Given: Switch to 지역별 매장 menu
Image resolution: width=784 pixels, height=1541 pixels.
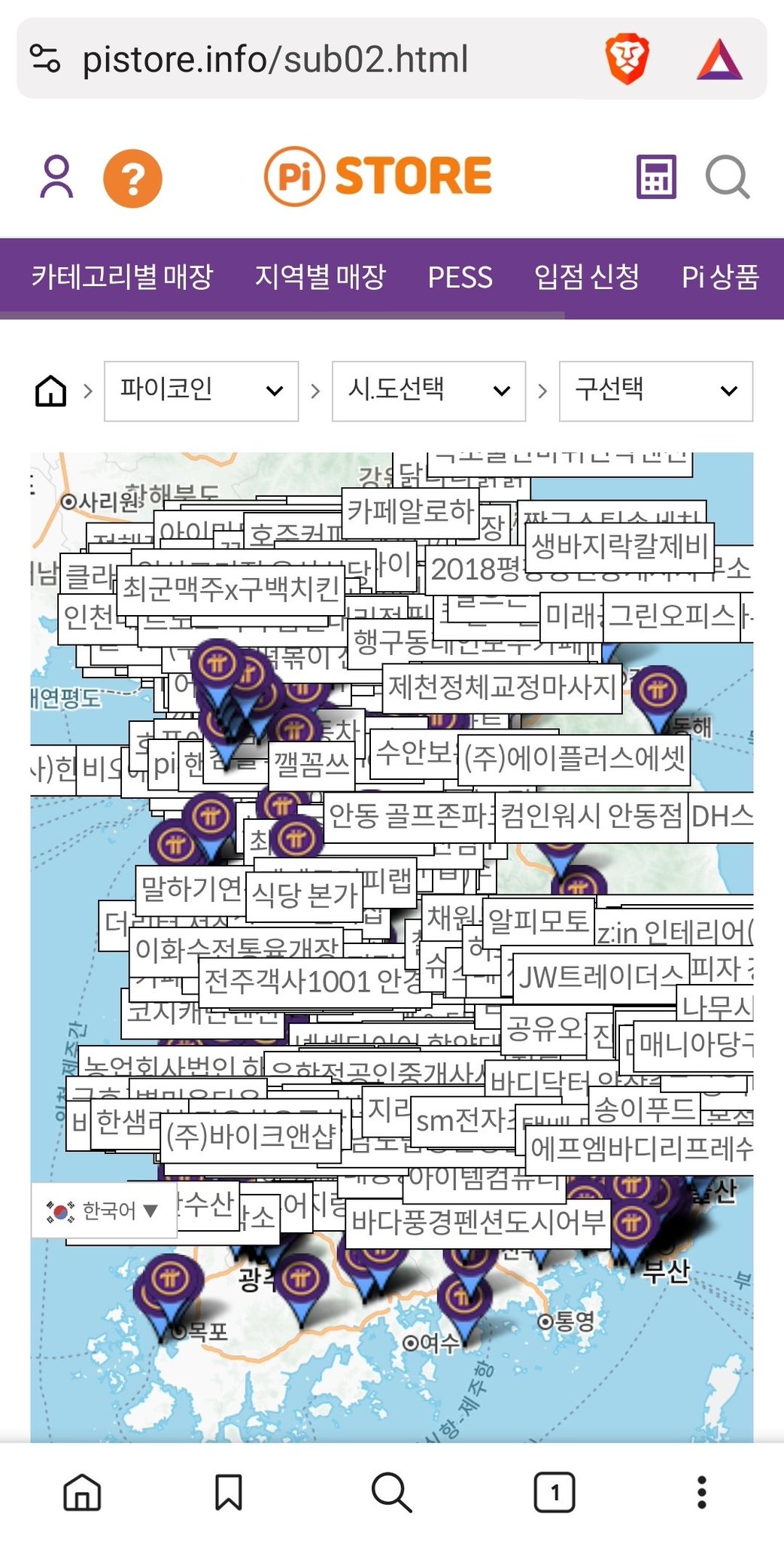Looking at the screenshot, I should [320, 277].
